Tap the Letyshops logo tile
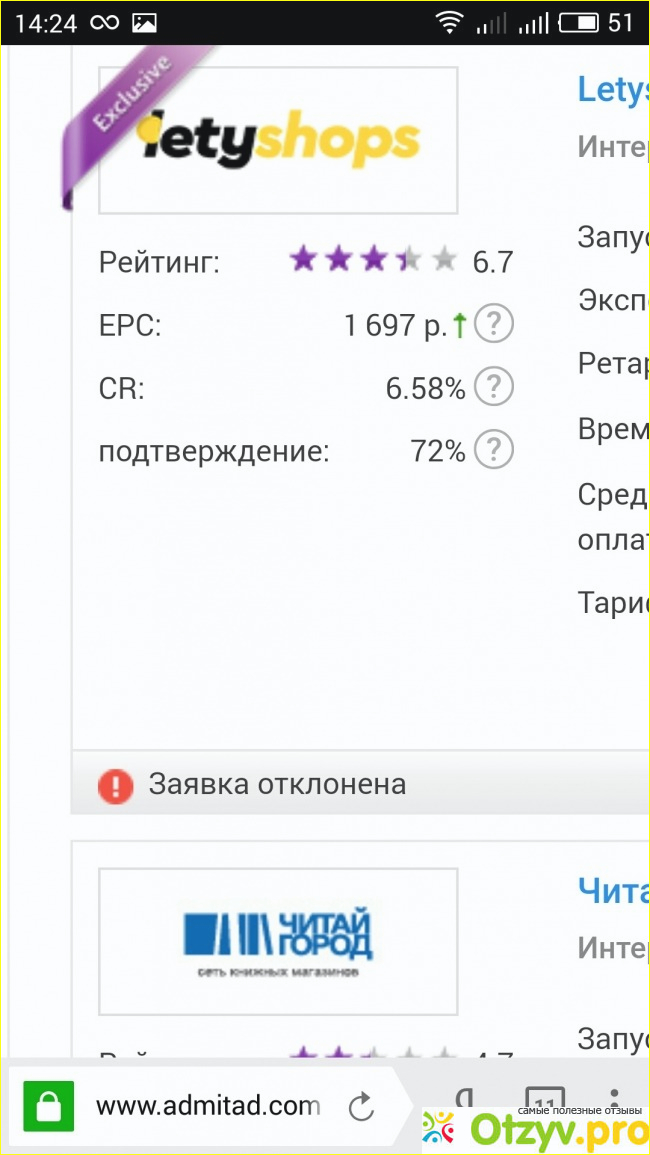 coord(278,140)
